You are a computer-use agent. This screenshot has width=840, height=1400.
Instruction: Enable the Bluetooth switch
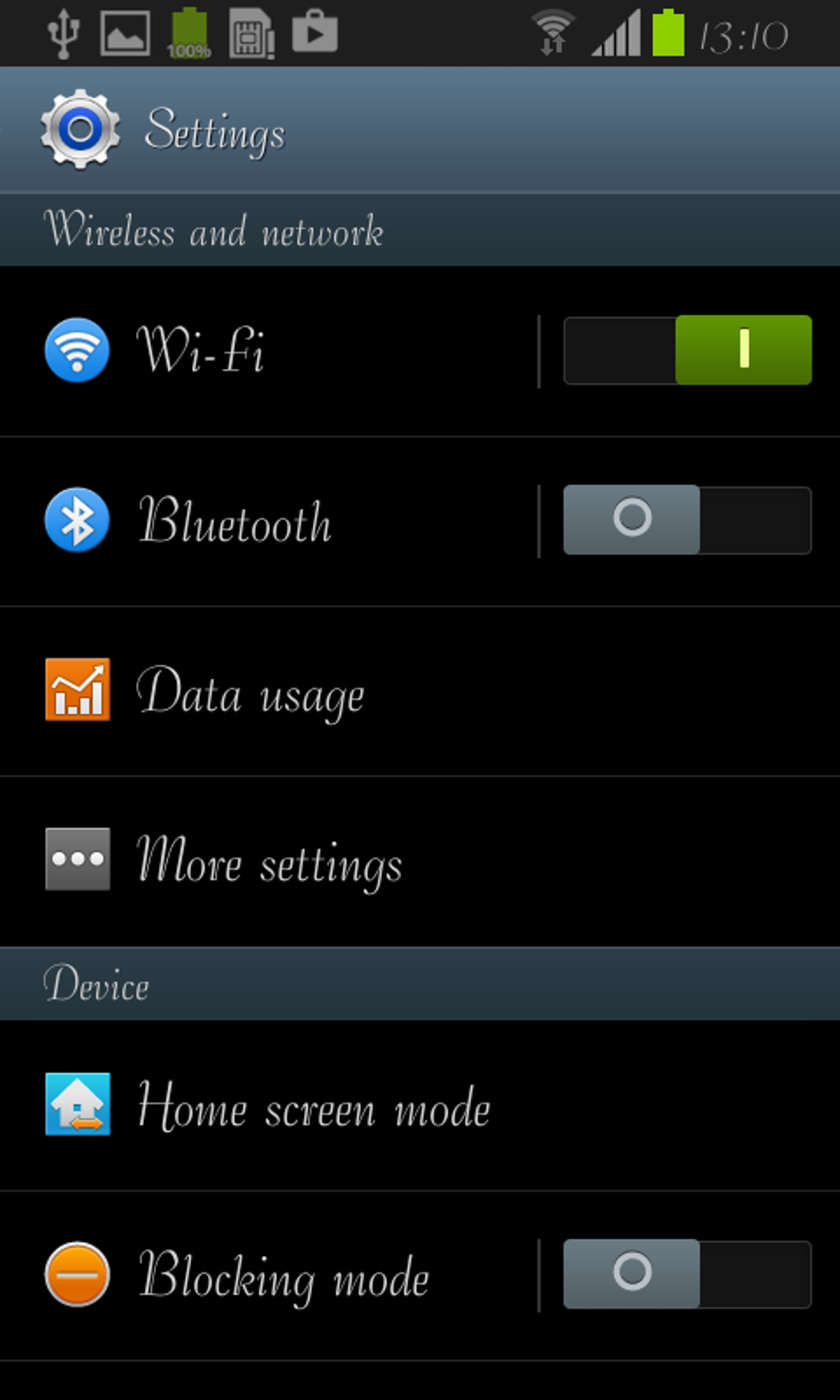pyautogui.click(x=687, y=520)
